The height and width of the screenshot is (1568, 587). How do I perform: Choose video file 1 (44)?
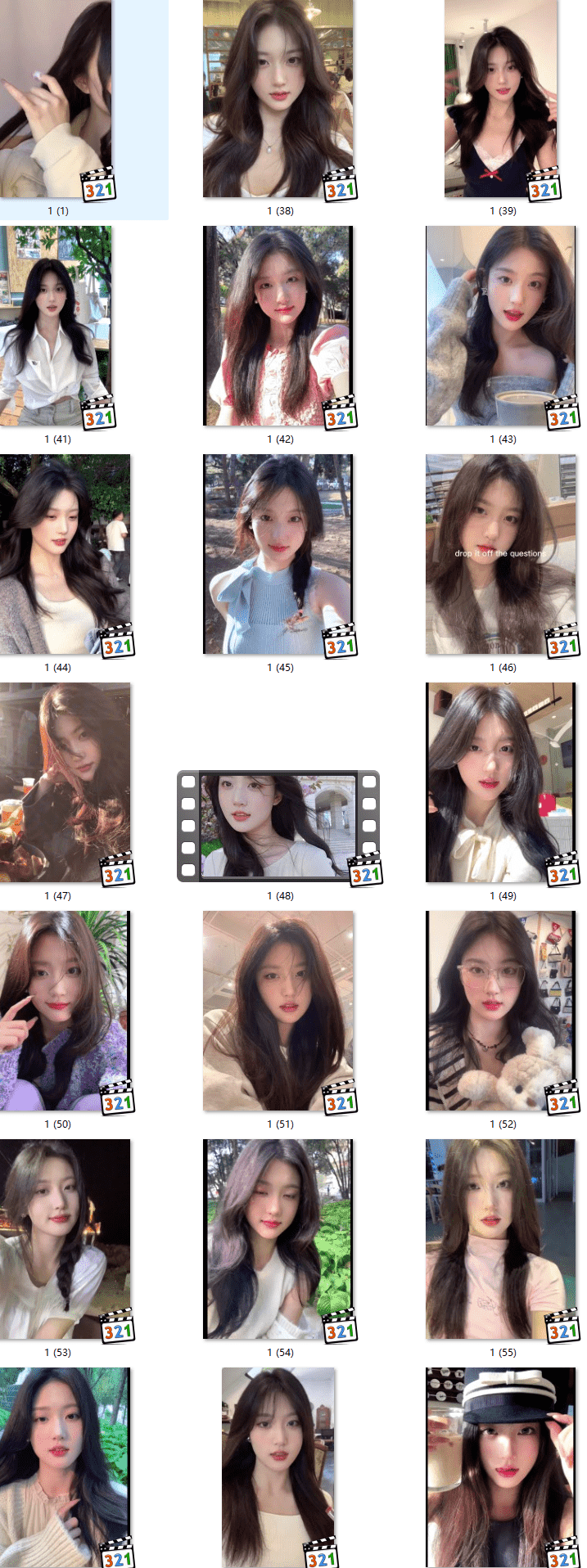(64, 554)
